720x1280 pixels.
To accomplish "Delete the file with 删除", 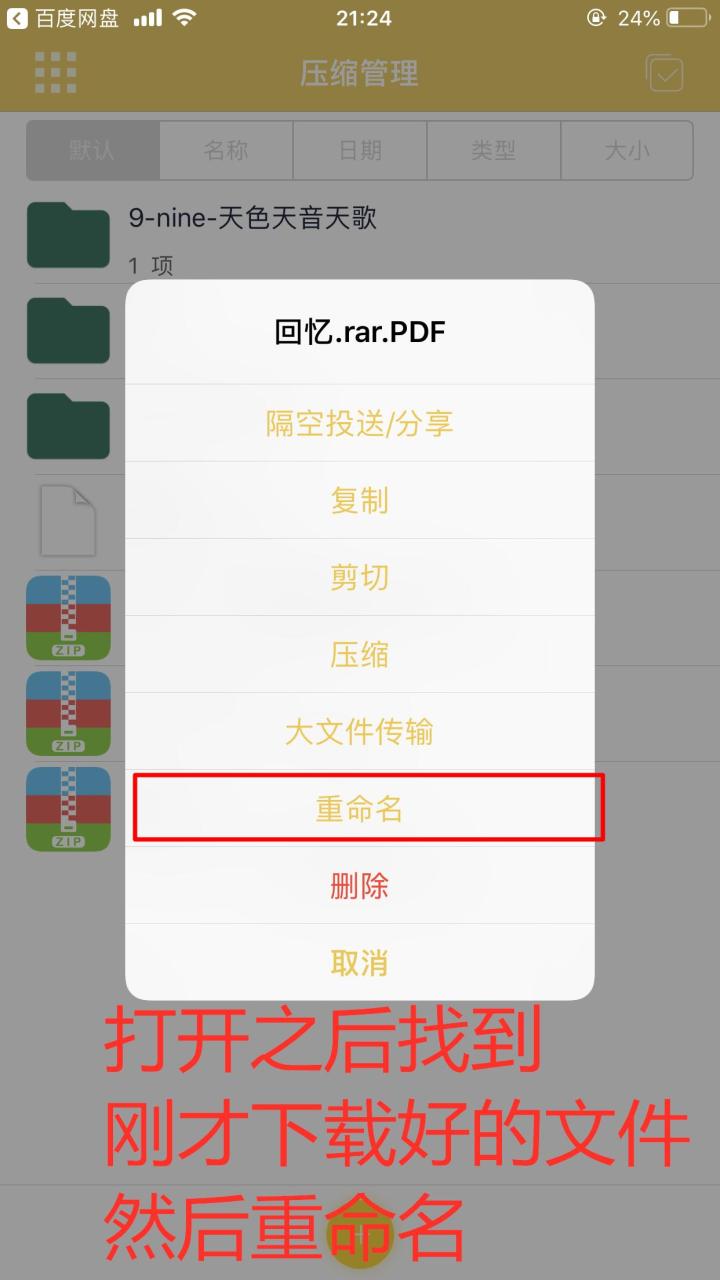I will pyautogui.click(x=360, y=885).
